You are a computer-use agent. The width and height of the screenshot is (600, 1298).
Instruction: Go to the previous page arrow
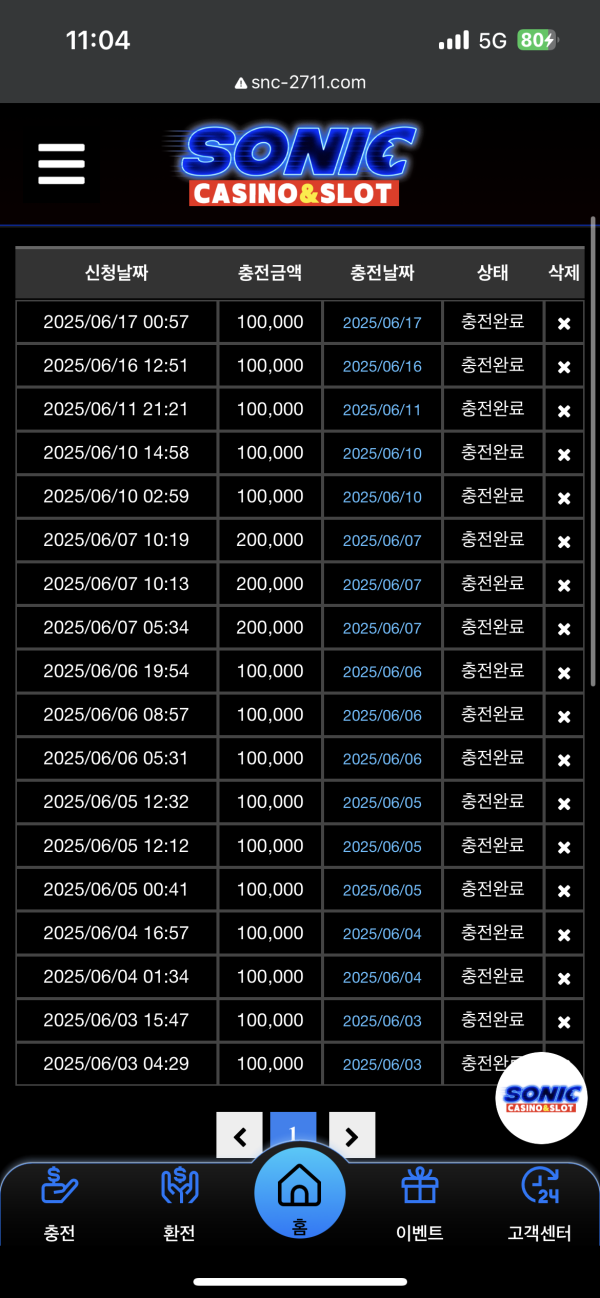pyautogui.click(x=240, y=1135)
